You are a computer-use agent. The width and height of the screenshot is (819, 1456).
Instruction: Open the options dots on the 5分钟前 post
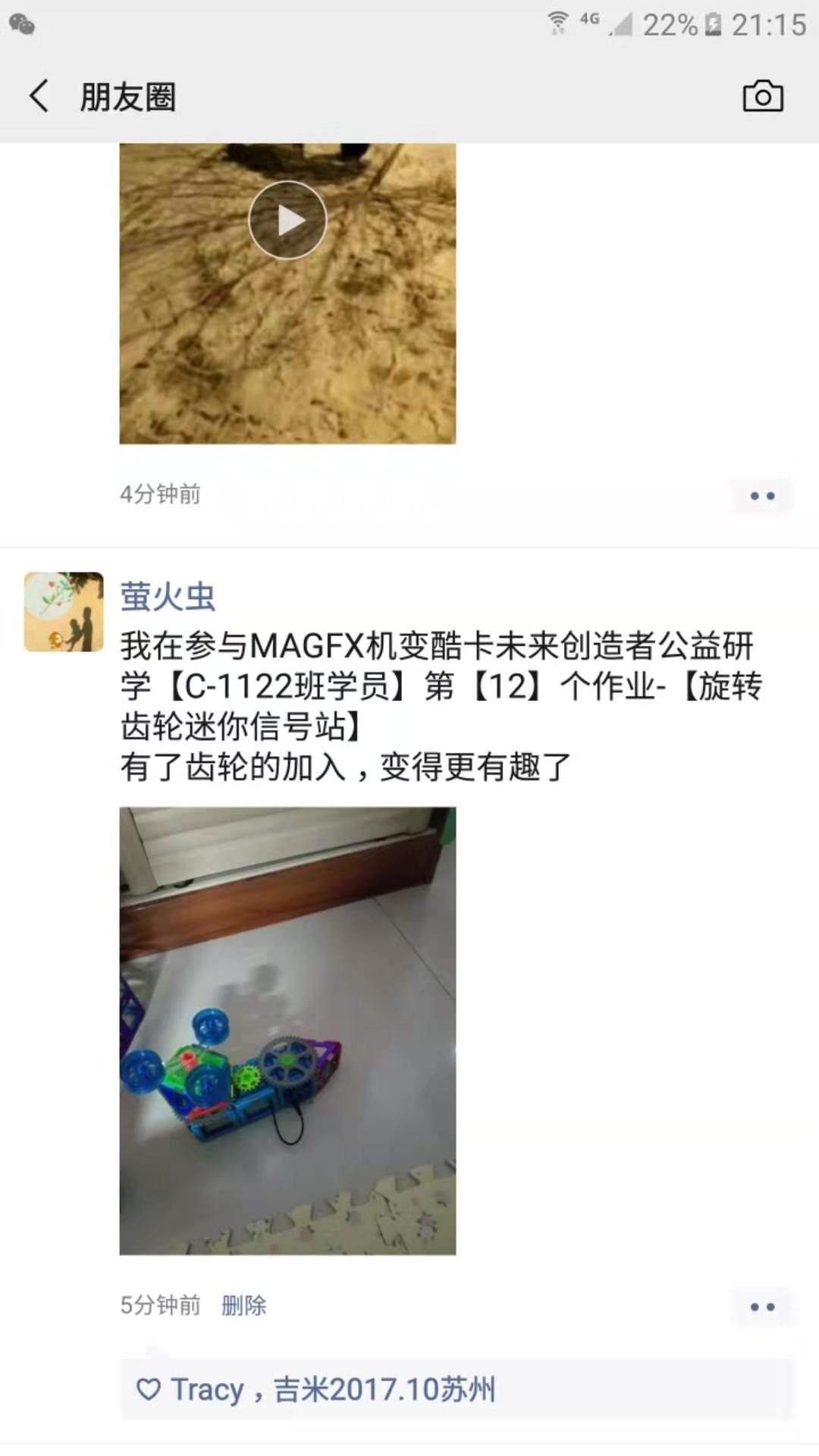tap(761, 1307)
